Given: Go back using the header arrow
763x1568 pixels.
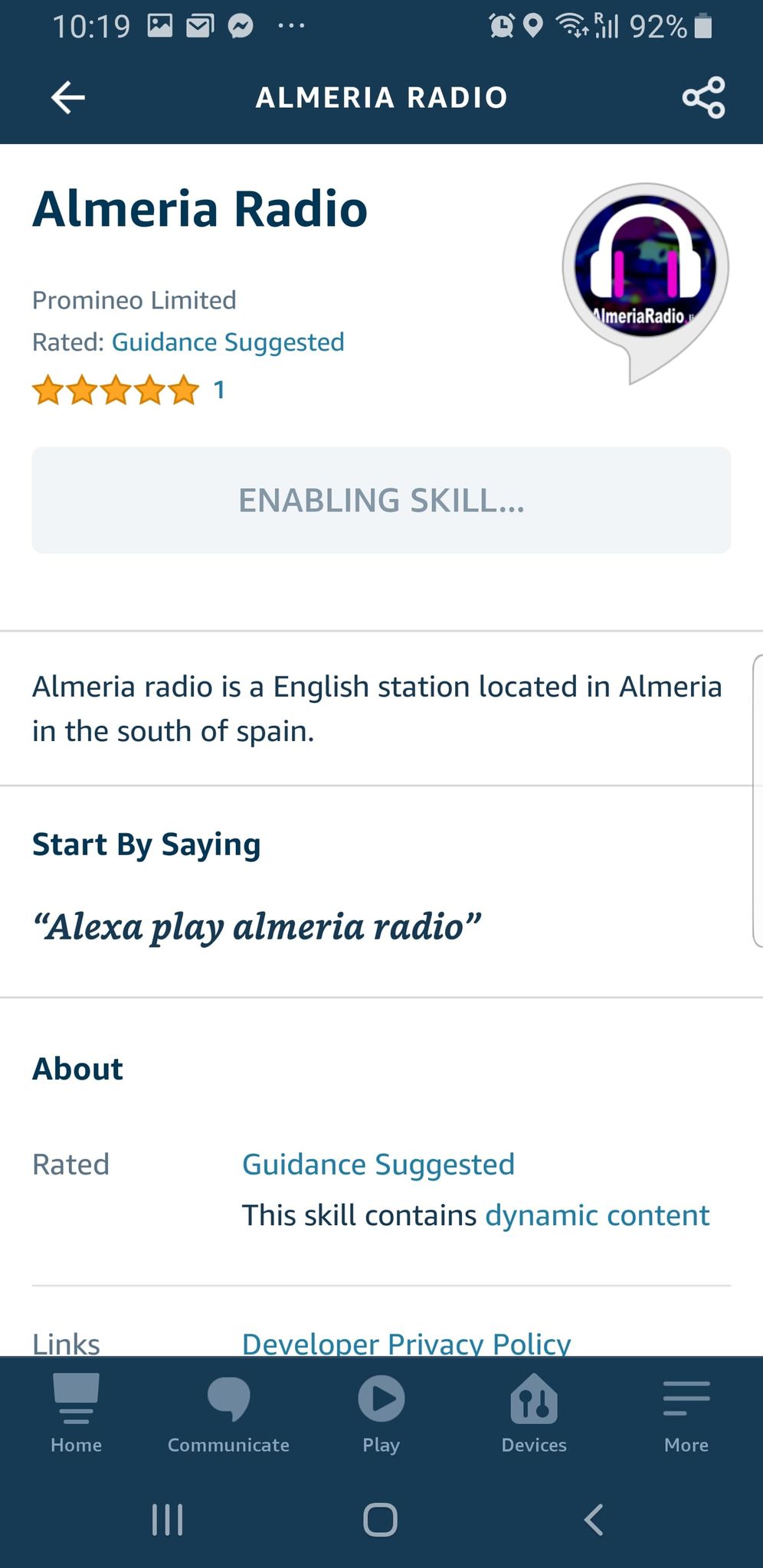Looking at the screenshot, I should [68, 97].
